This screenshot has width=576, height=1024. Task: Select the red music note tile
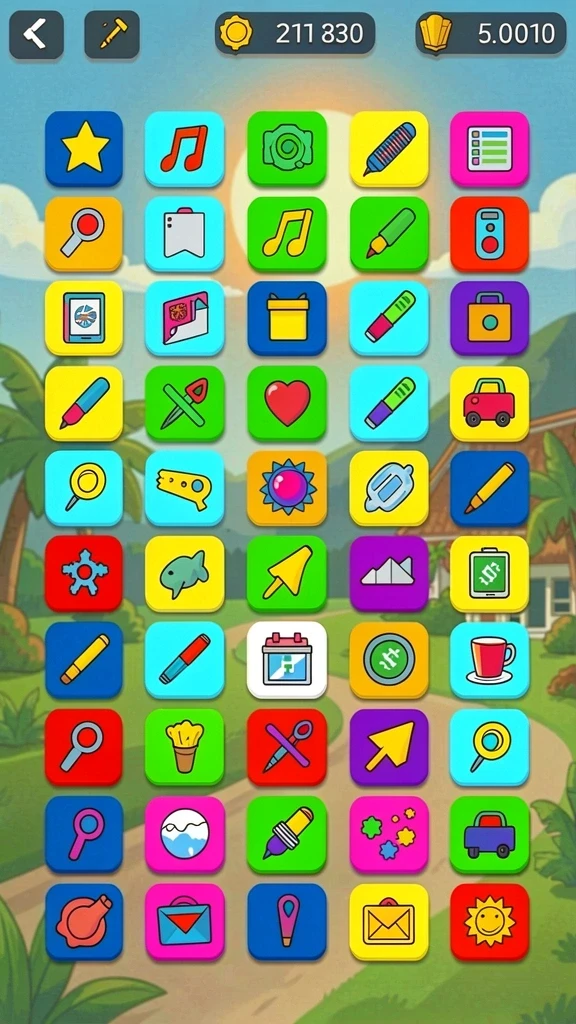coord(184,149)
